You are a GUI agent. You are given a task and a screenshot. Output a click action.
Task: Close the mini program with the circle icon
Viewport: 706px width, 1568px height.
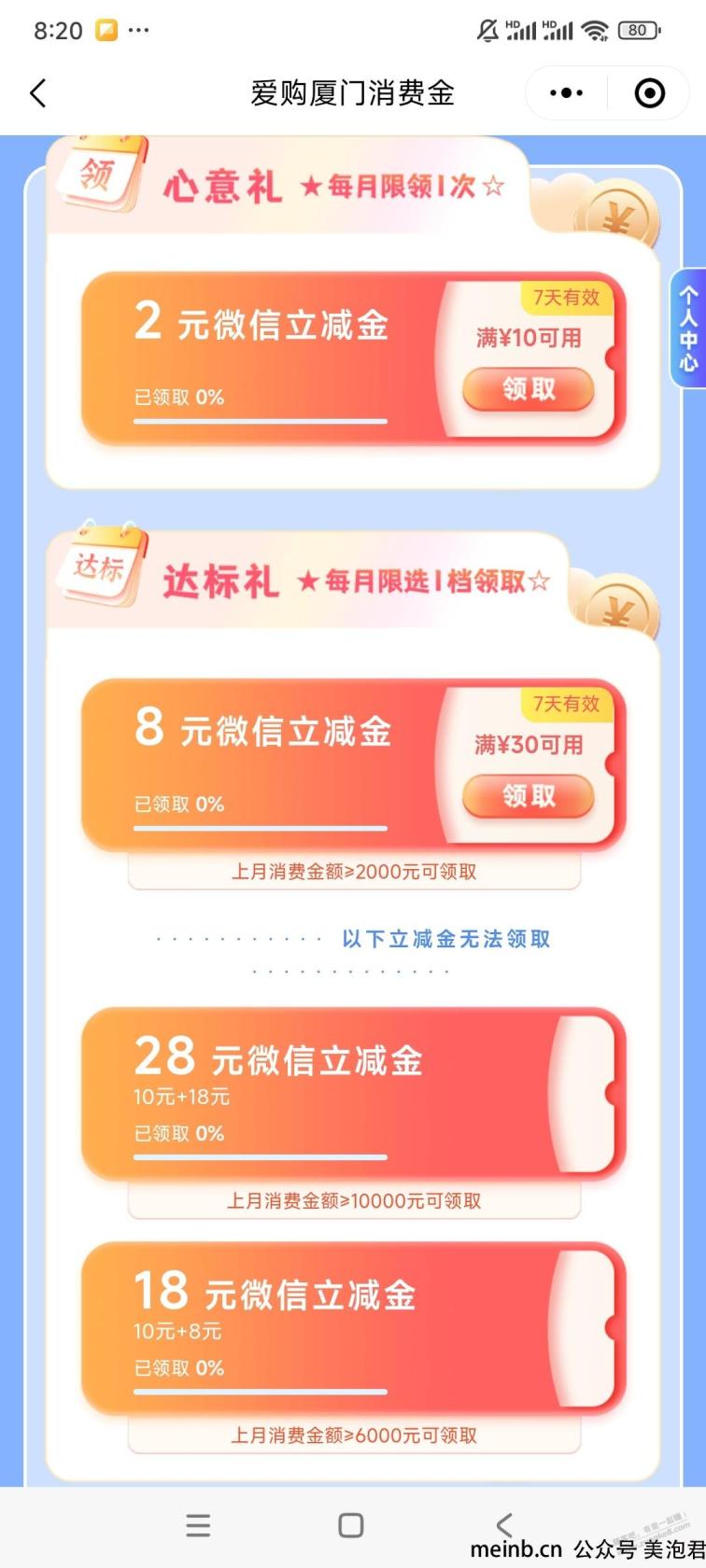(649, 93)
